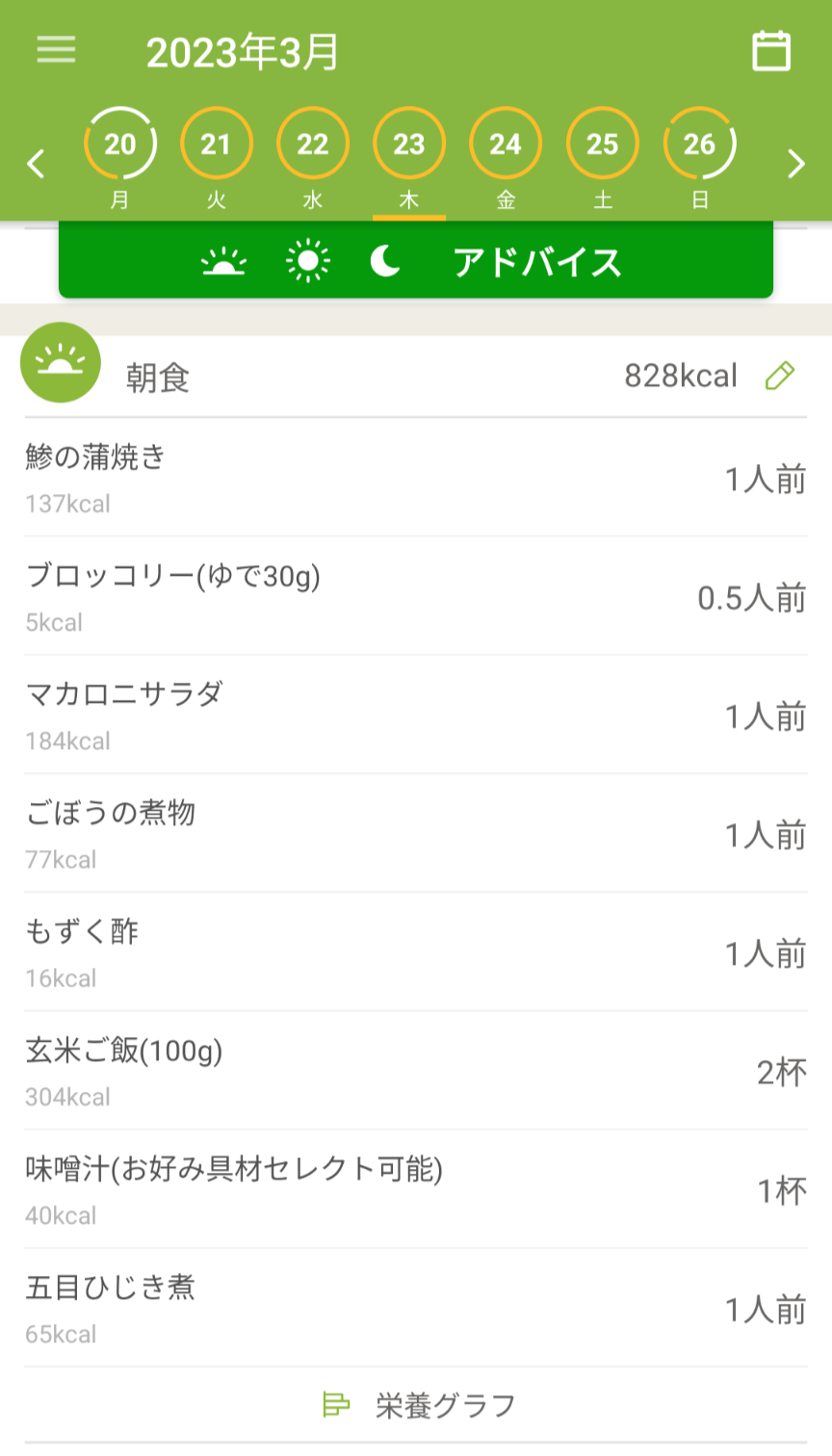Go to the previous week arrow
The height and width of the screenshot is (1456, 832).
(36, 164)
